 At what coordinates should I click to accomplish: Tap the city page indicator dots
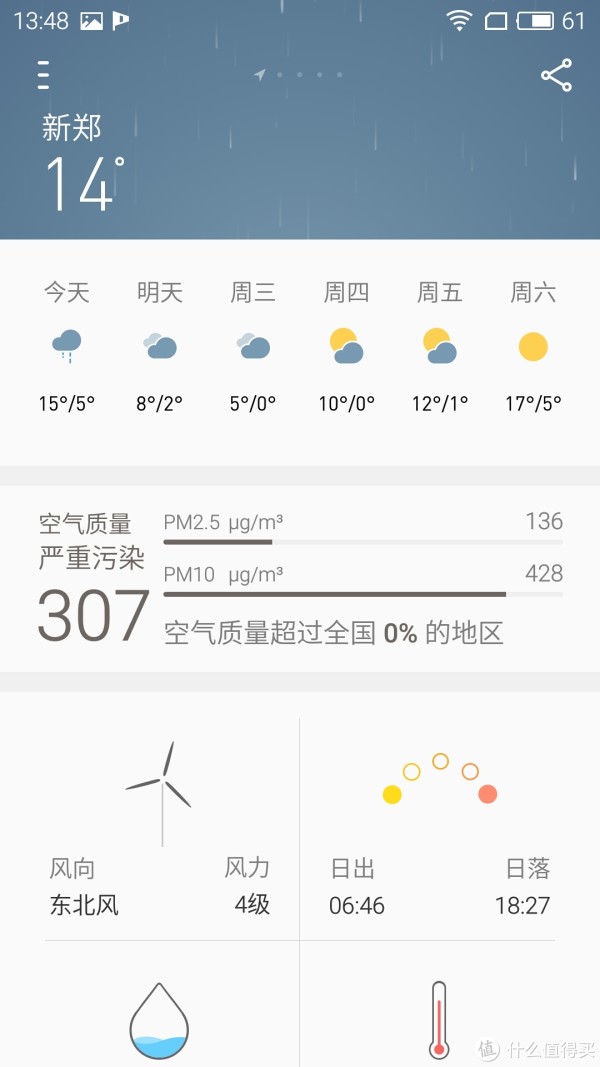coord(298,74)
